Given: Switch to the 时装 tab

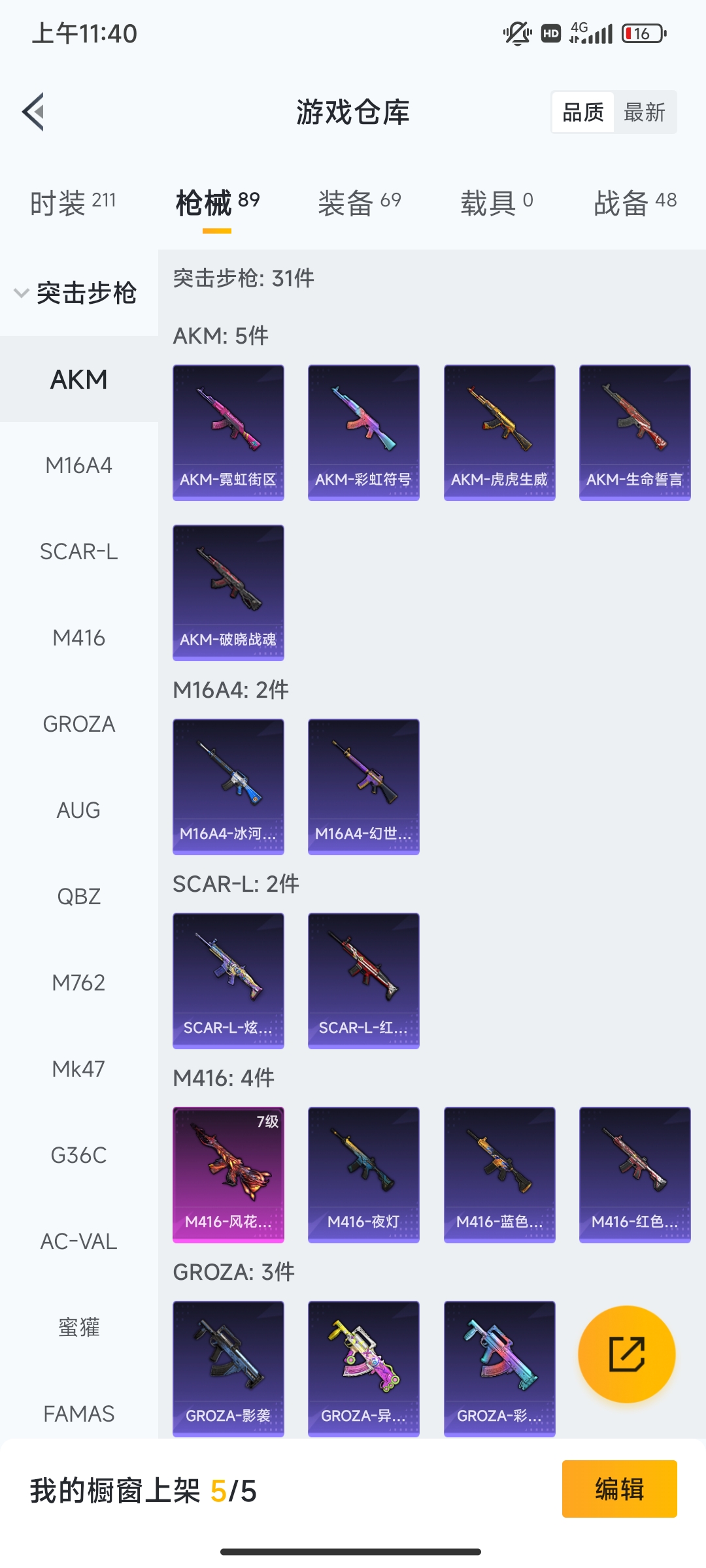Looking at the screenshot, I should pyautogui.click(x=73, y=203).
